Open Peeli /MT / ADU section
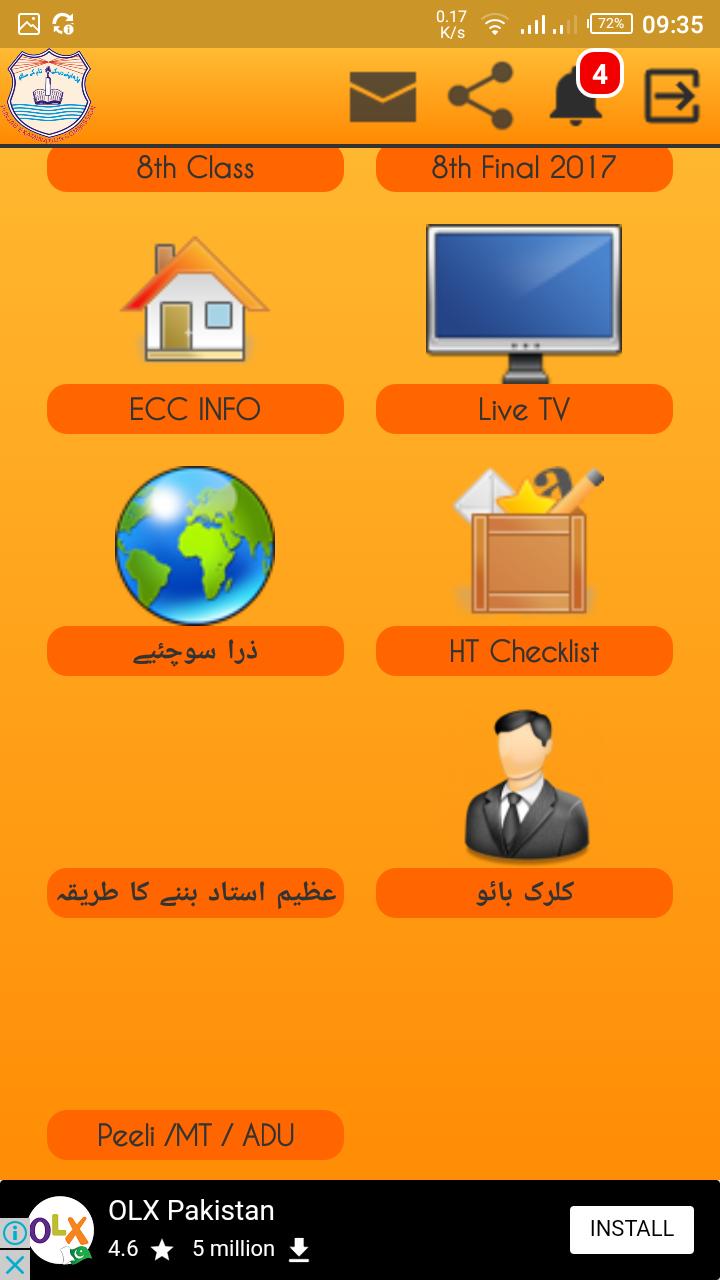This screenshot has height=1280, width=720. click(195, 1135)
